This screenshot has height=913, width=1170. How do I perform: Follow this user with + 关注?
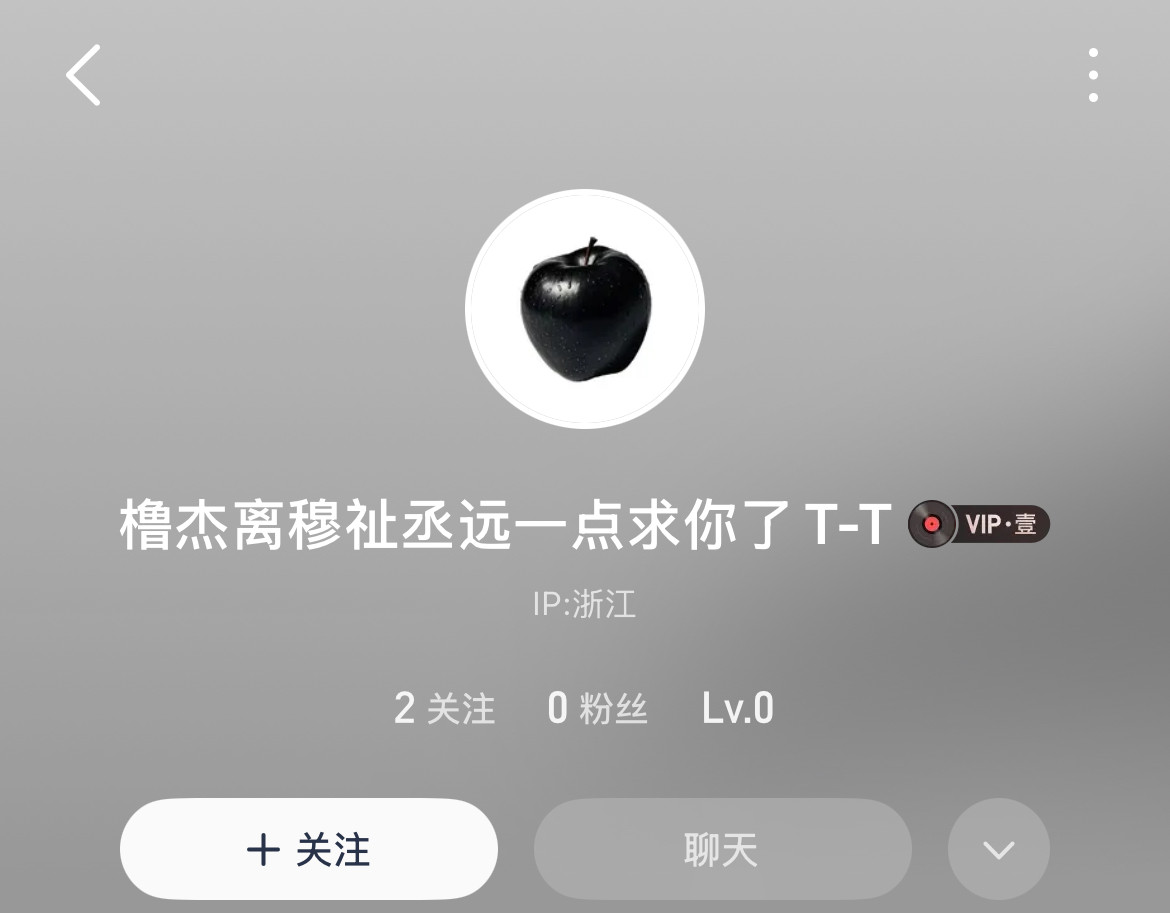click(308, 850)
